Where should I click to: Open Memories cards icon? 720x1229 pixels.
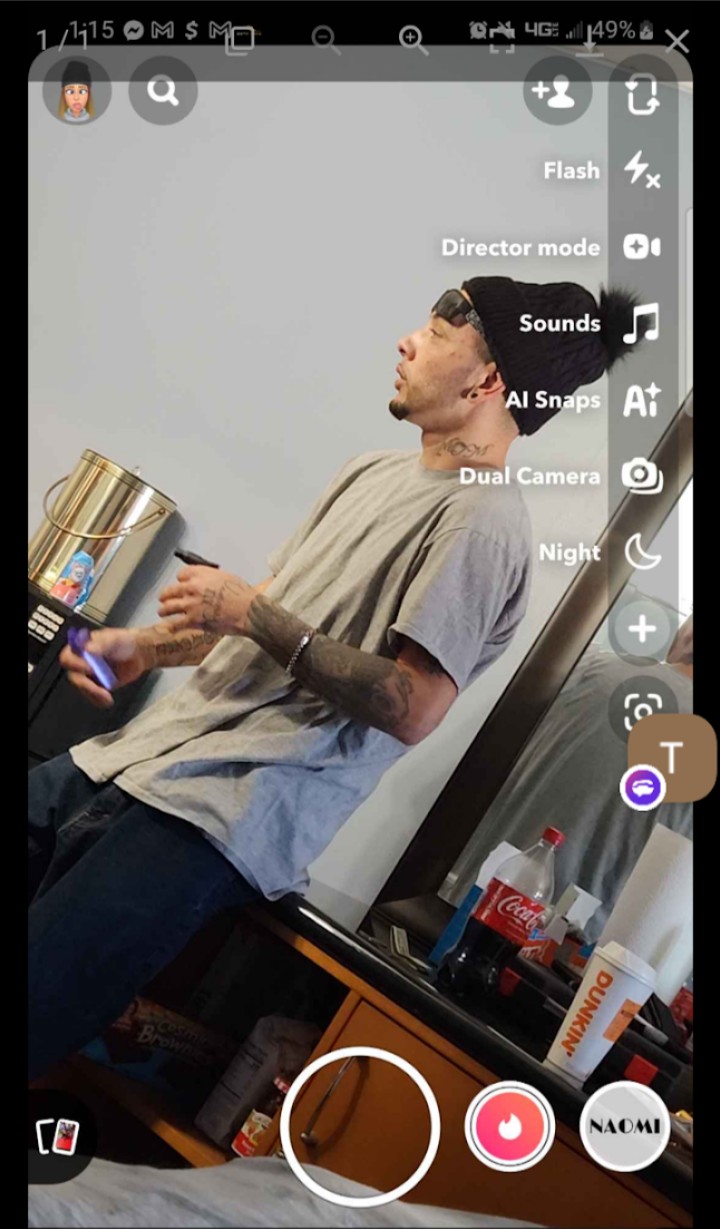click(x=58, y=1137)
